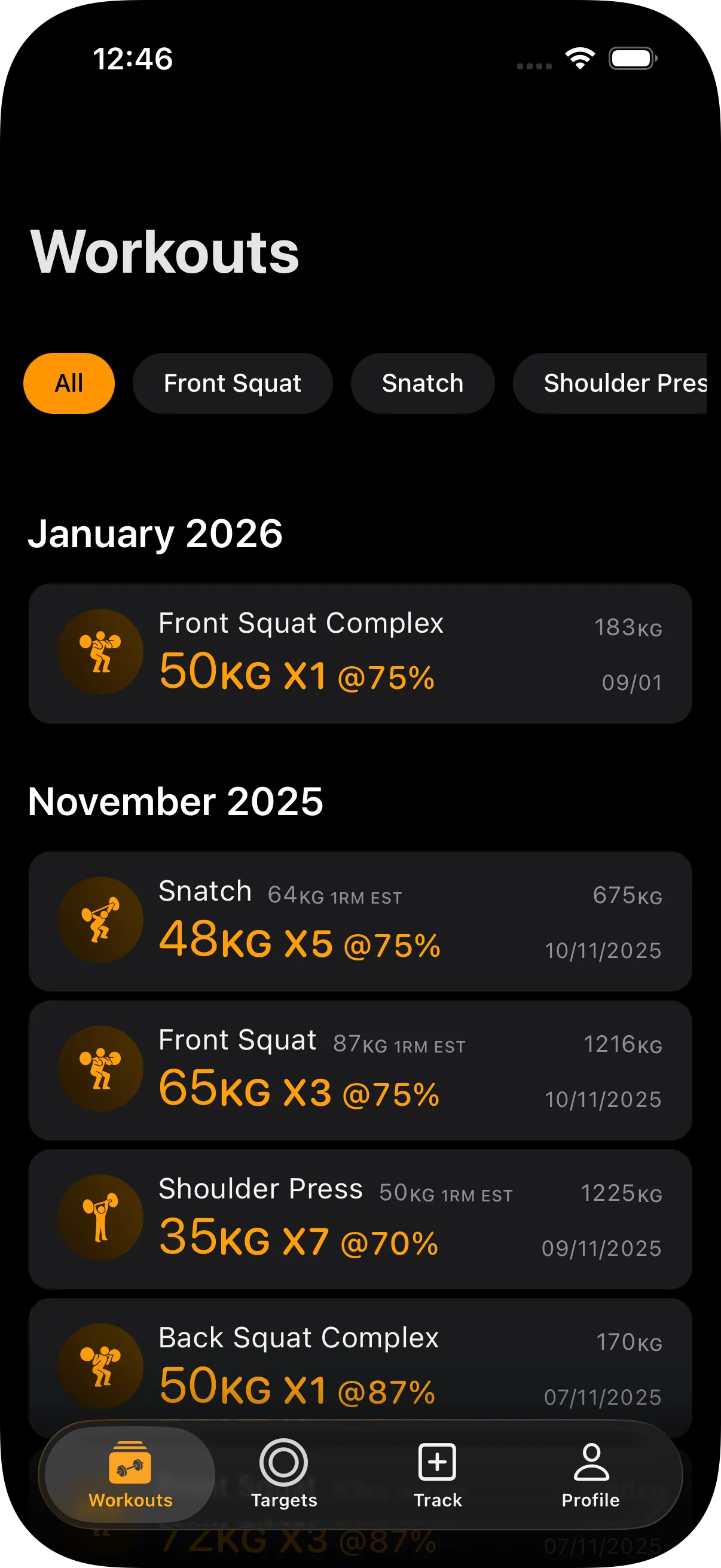View Back Squat Complex workout details
The width and height of the screenshot is (721, 1568).
coord(361,1363)
